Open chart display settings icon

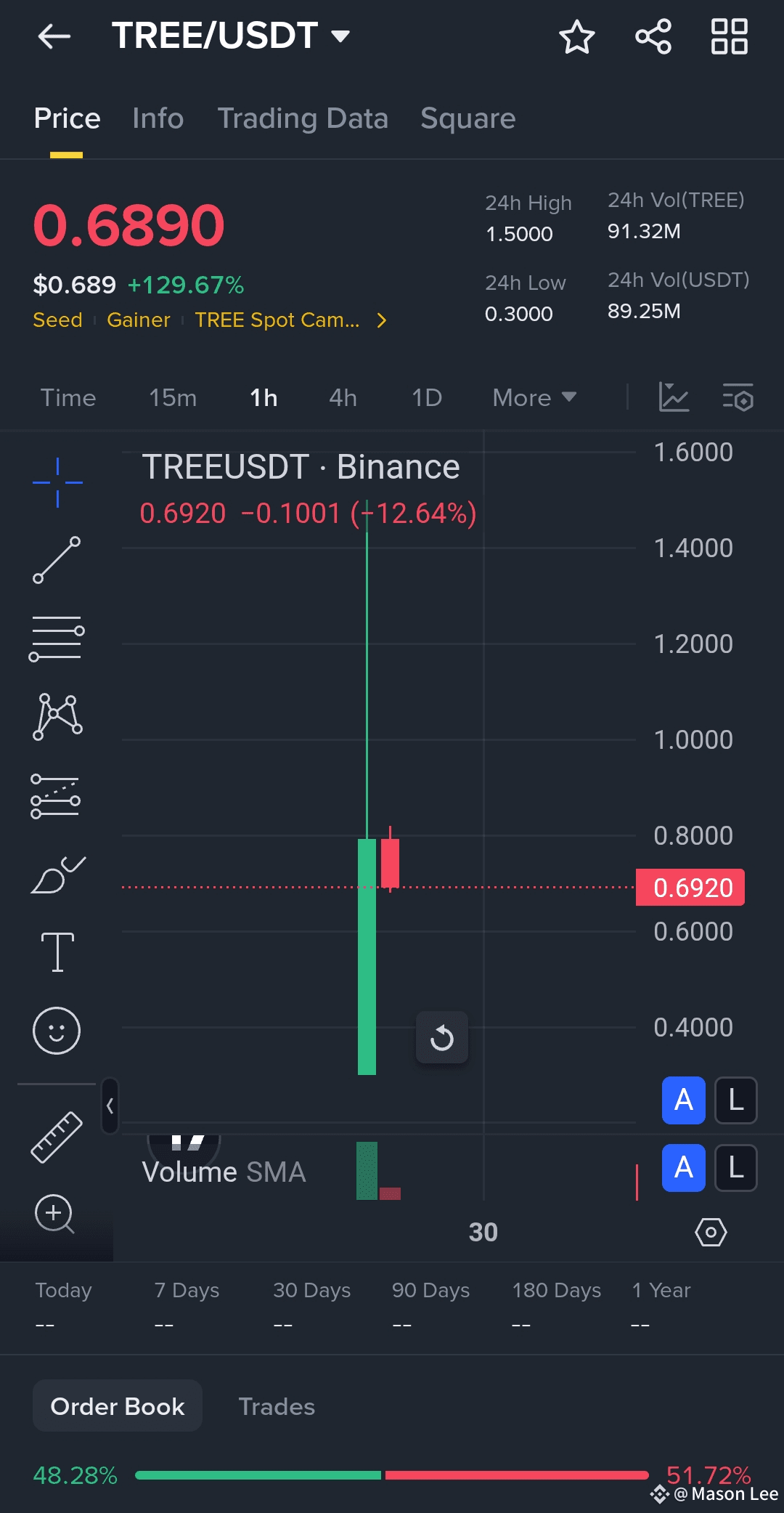pos(738,397)
